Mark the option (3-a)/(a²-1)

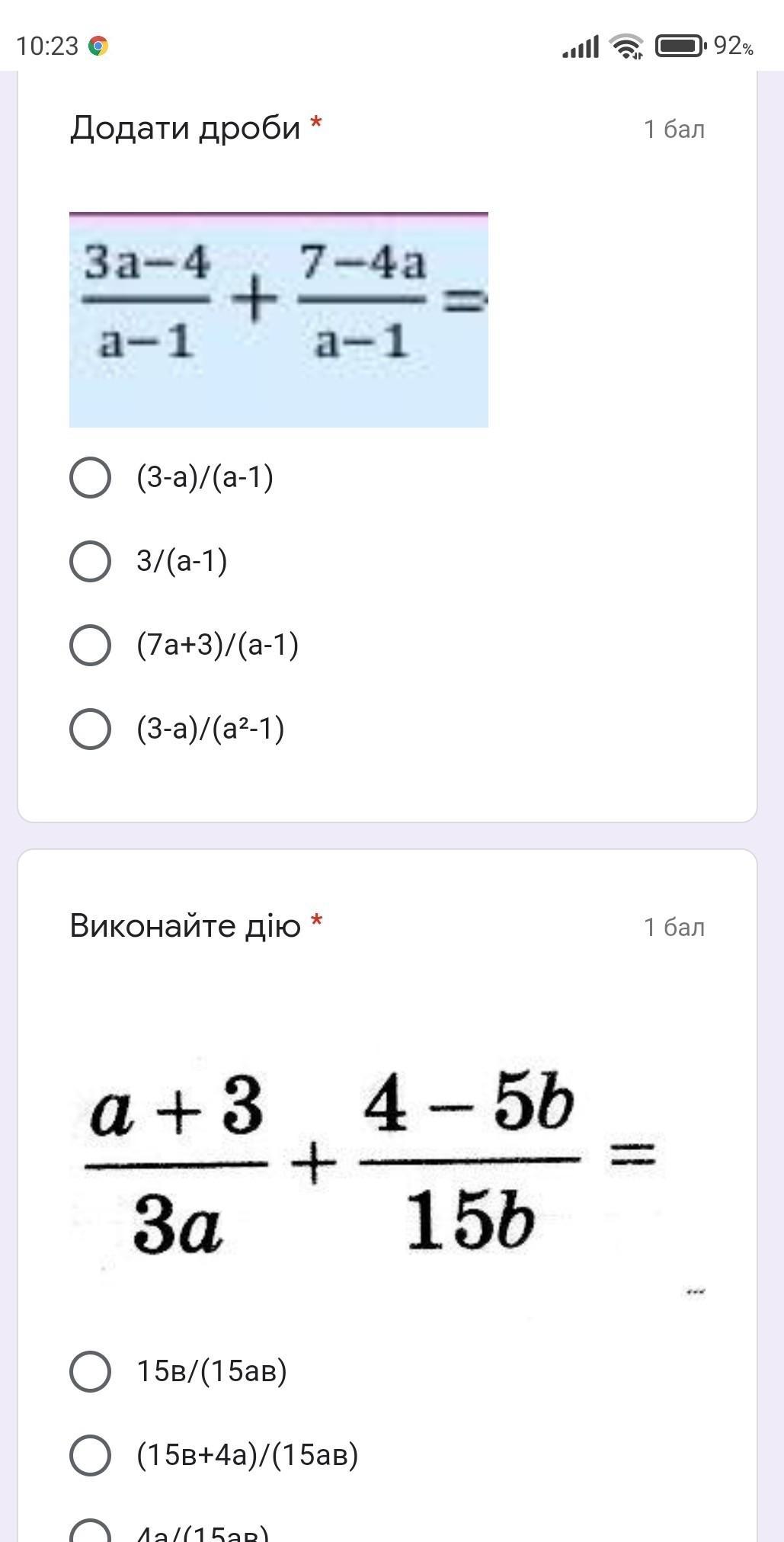coord(90,729)
